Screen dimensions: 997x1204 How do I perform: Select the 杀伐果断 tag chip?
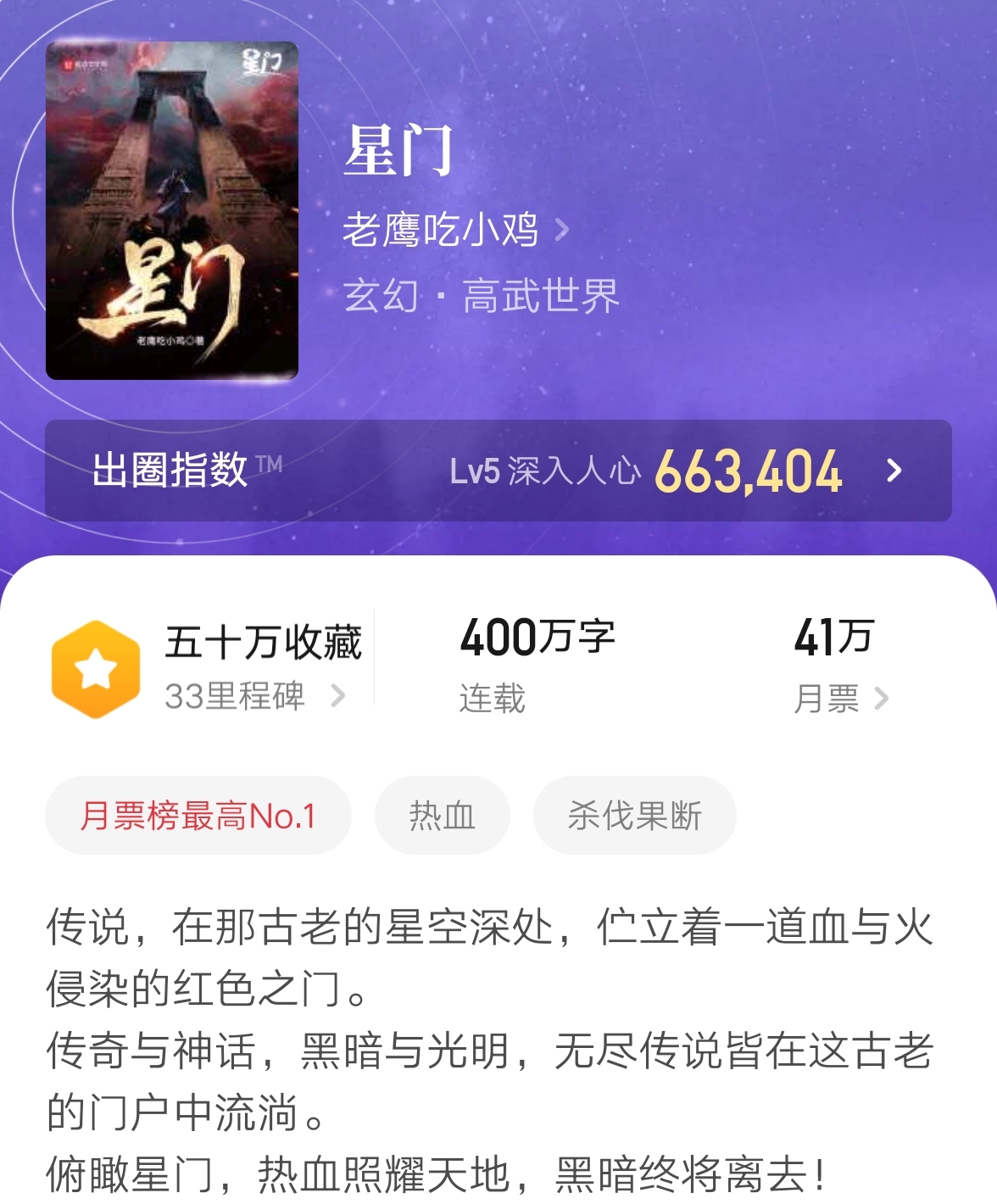634,816
